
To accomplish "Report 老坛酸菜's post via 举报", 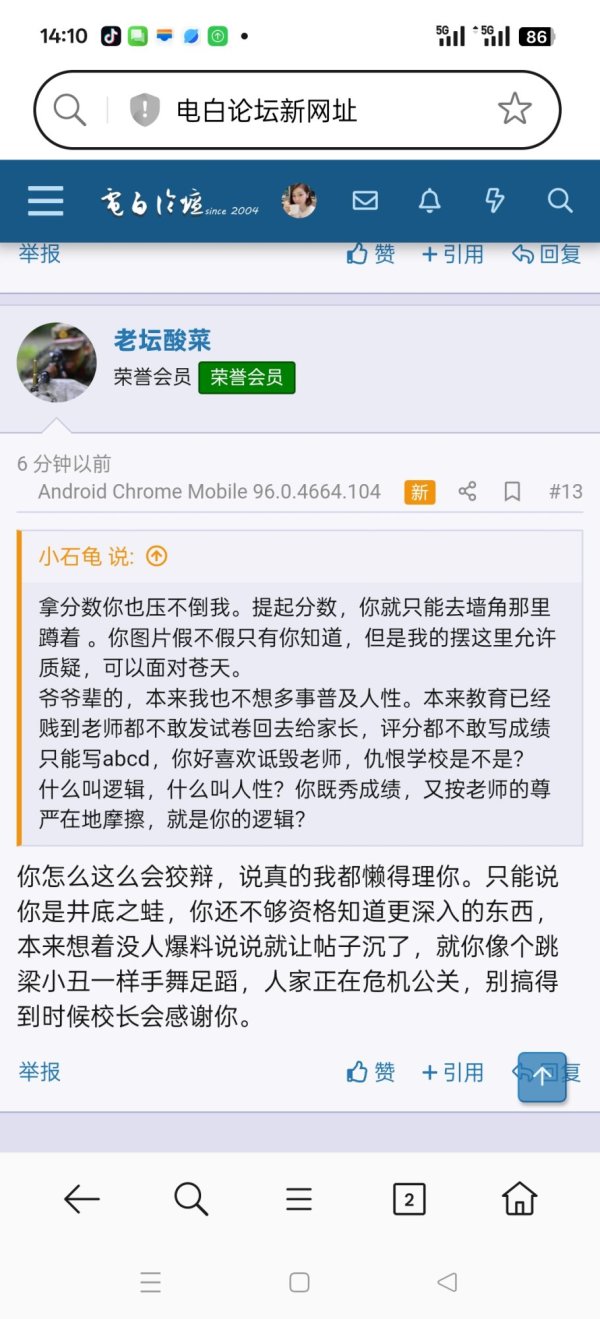I will pos(40,1071).
